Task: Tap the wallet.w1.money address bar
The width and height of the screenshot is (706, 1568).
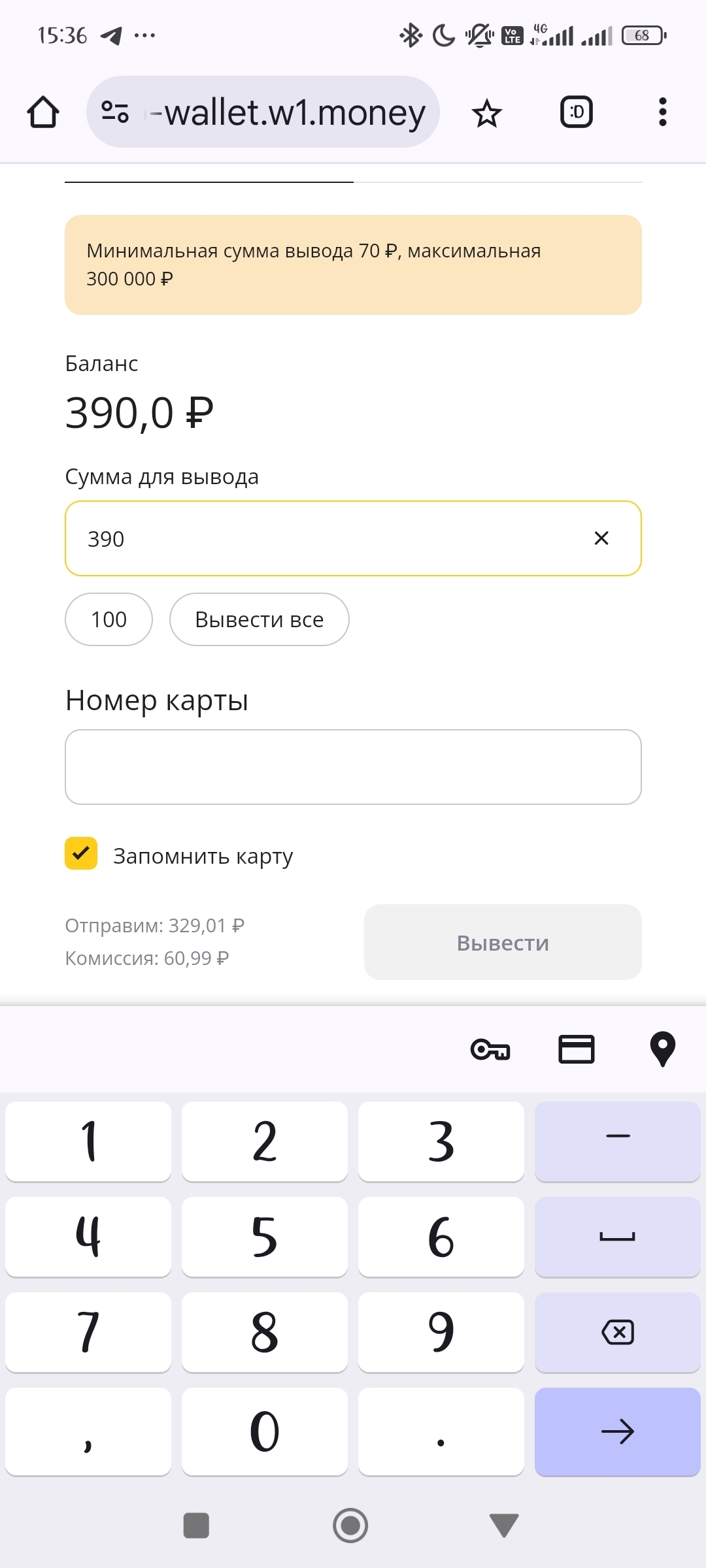Action: point(263,112)
